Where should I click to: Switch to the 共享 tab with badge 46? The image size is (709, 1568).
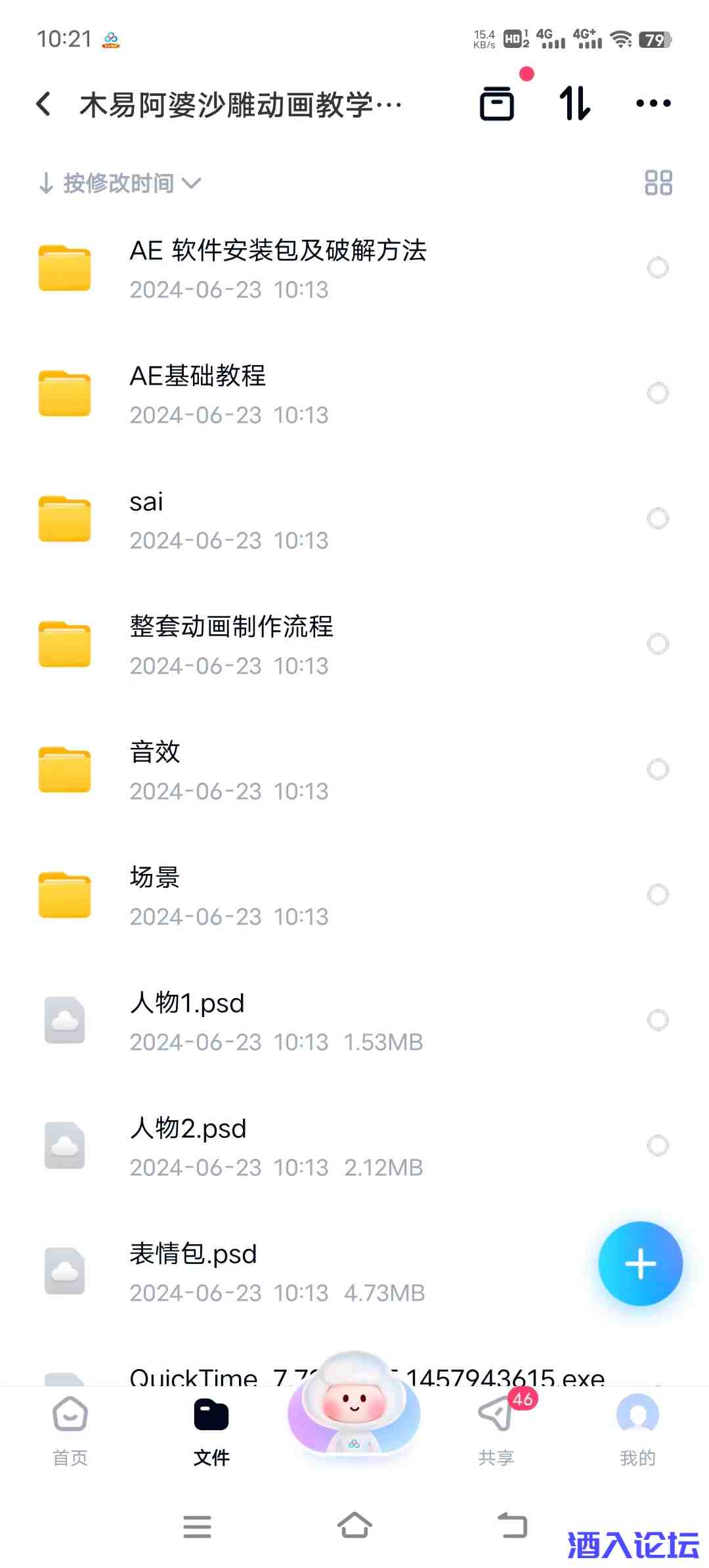(x=496, y=1418)
